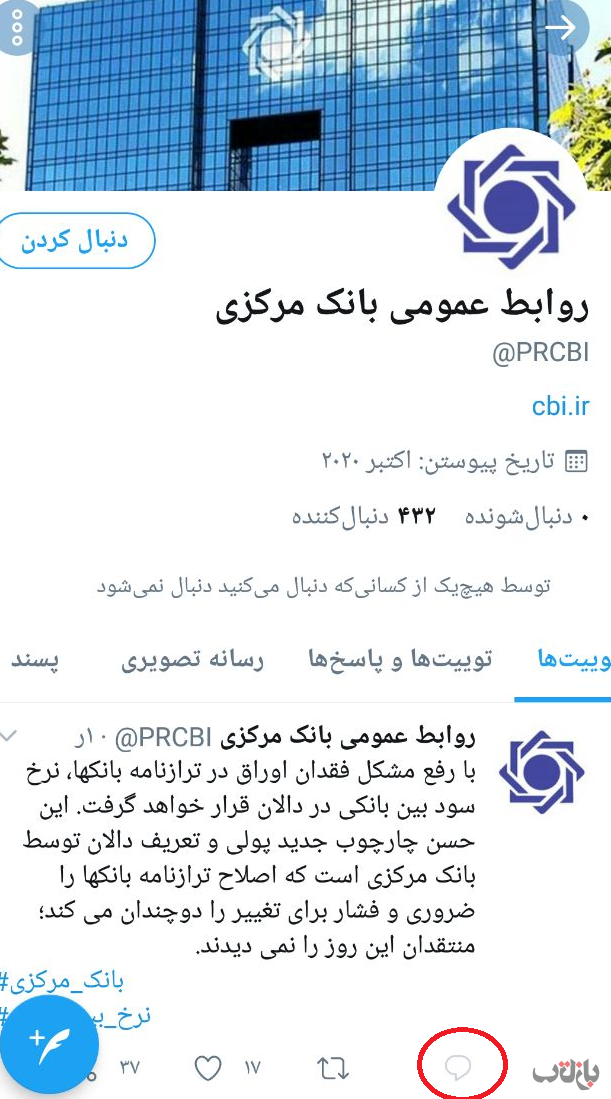611x1099 pixels.
Task: Open the cbi.ir website link
Action: click(x=560, y=407)
